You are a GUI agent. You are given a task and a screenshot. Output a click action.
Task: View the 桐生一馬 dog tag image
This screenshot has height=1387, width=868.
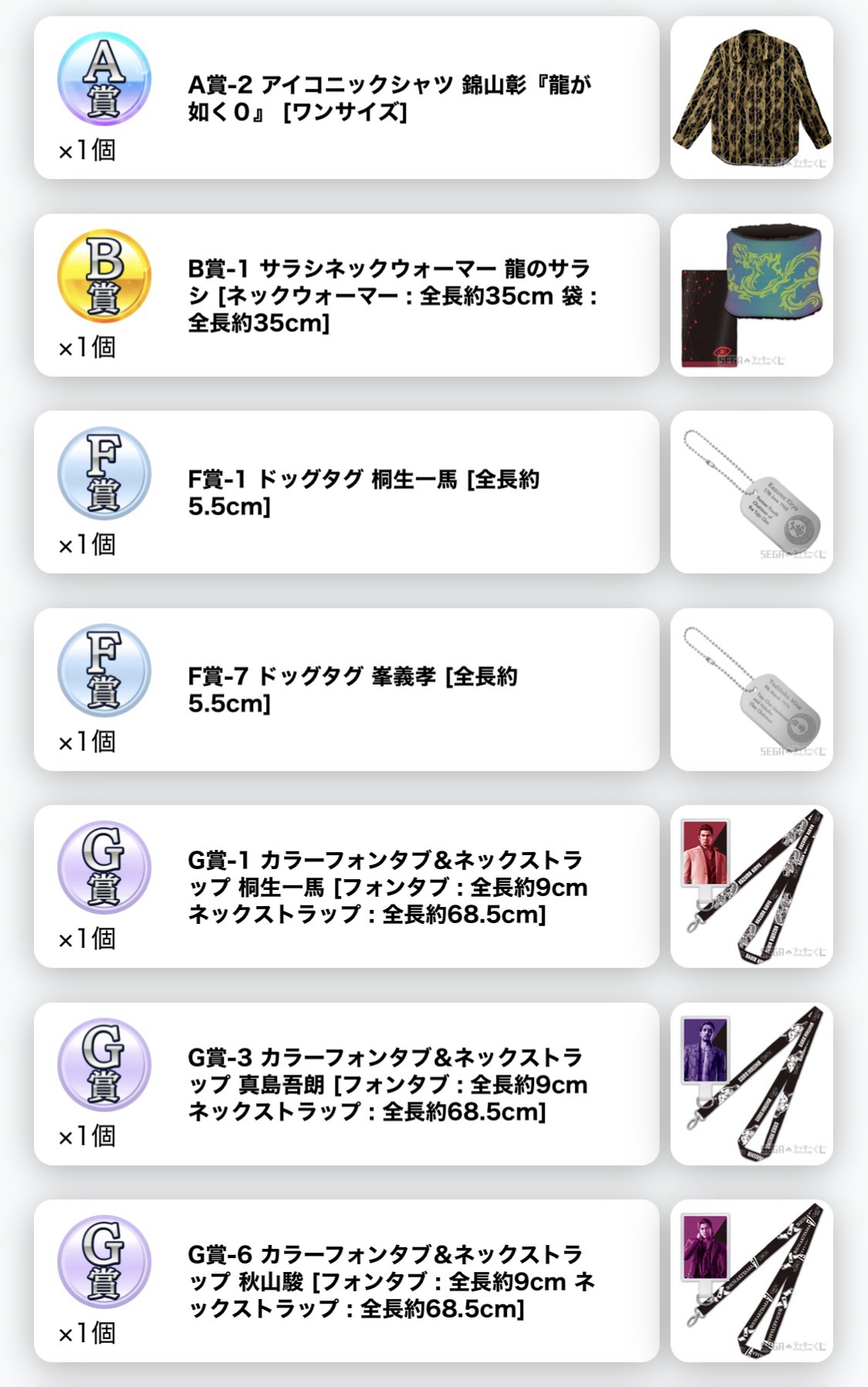[x=751, y=492]
